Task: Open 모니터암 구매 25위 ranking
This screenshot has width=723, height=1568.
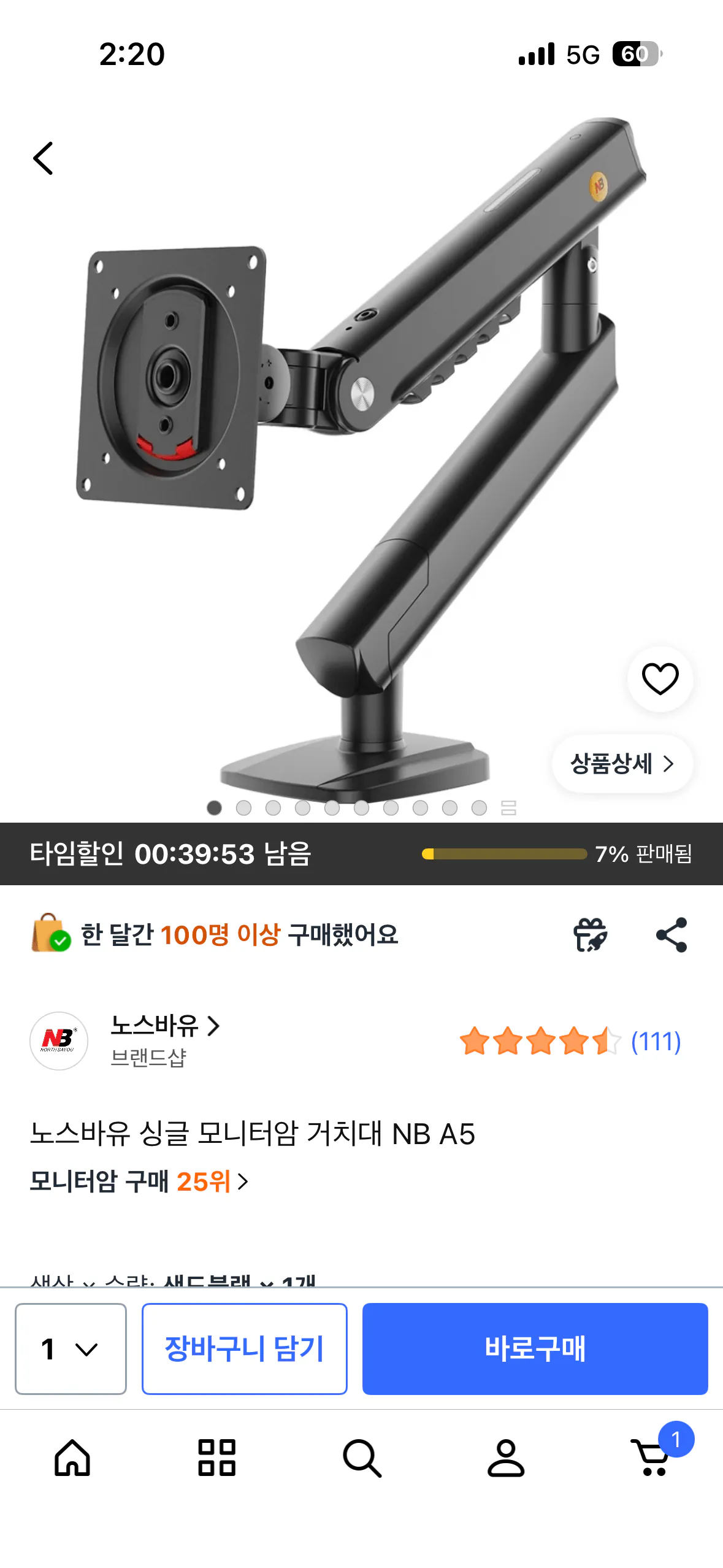Action: click(139, 1181)
